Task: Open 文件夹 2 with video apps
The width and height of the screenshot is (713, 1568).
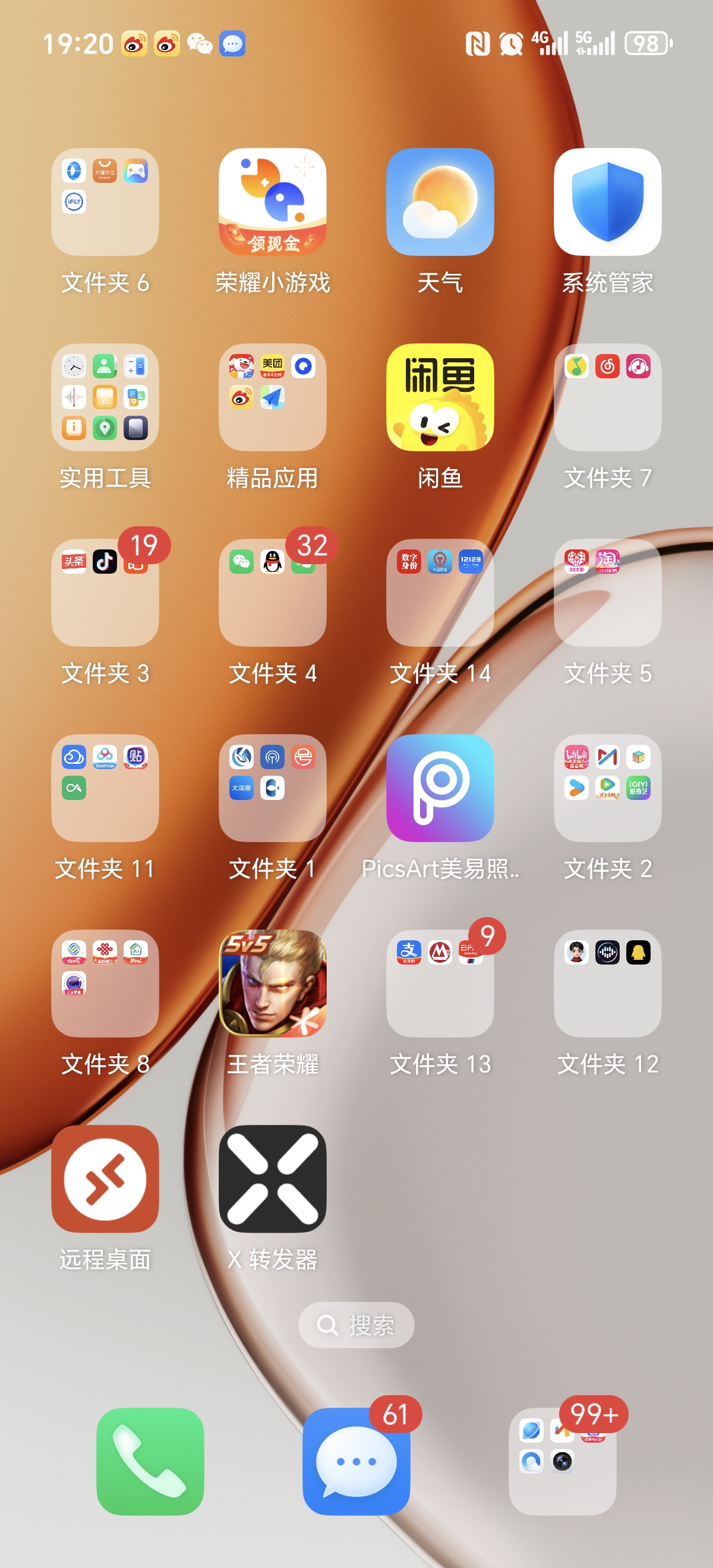Action: pos(607,788)
